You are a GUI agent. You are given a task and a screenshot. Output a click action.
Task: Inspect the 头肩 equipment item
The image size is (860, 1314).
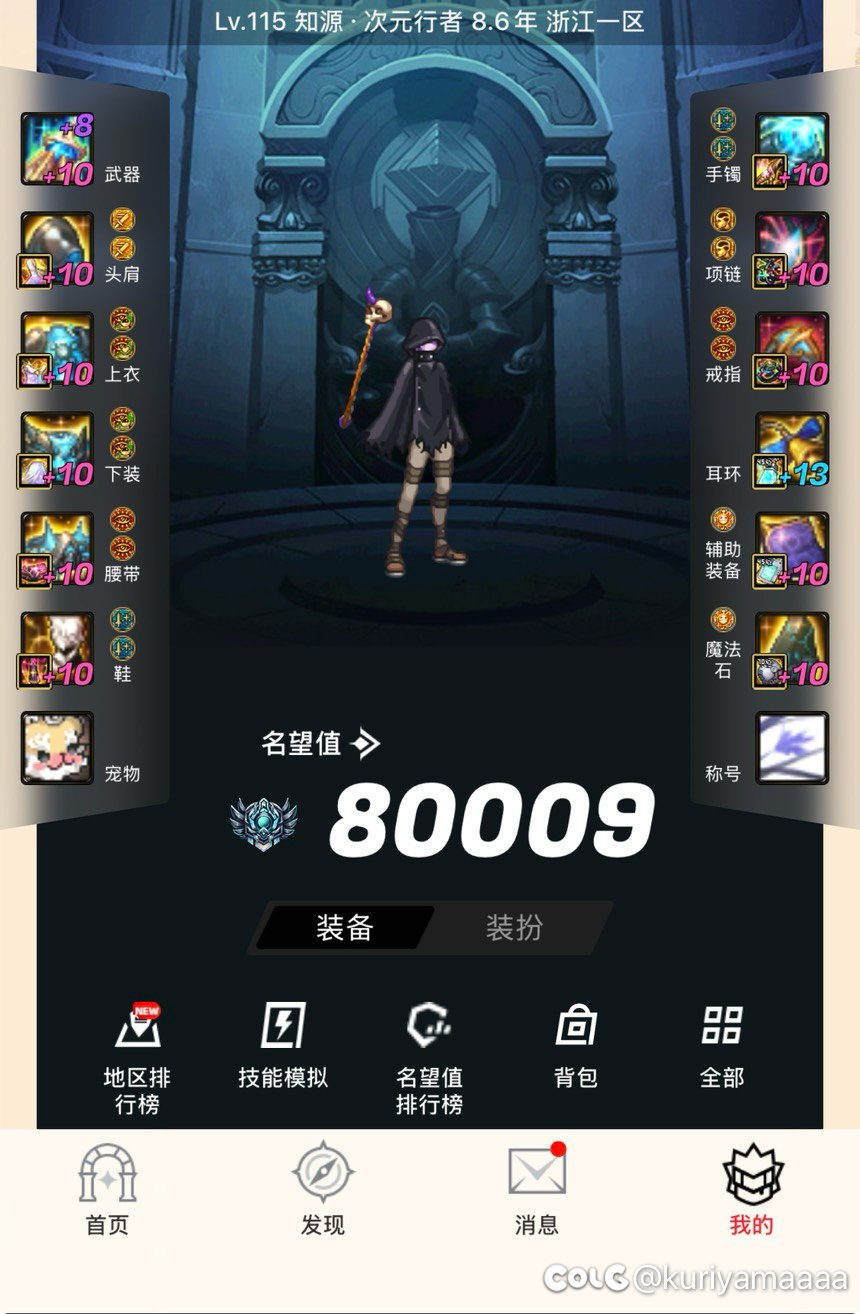57,249
